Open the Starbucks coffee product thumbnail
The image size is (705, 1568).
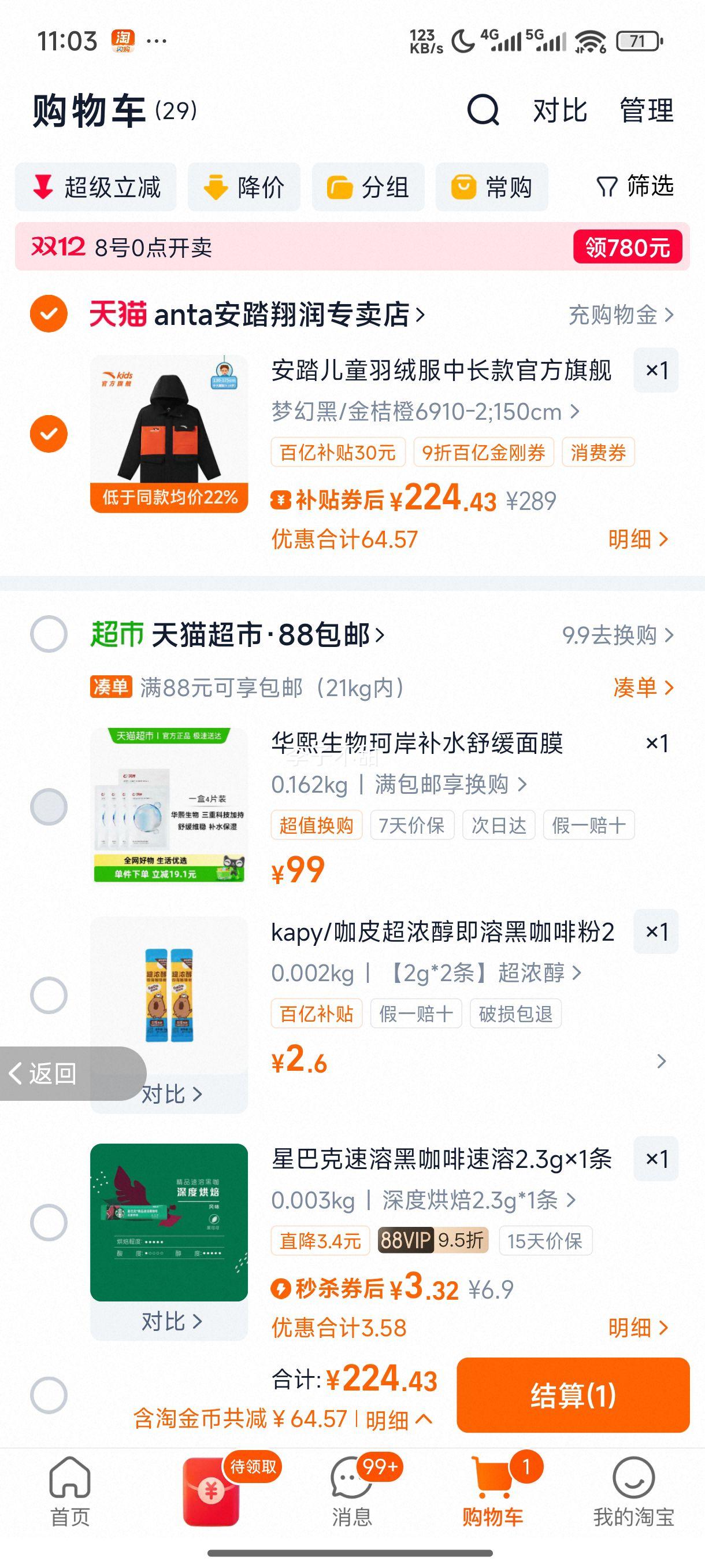(x=169, y=1223)
